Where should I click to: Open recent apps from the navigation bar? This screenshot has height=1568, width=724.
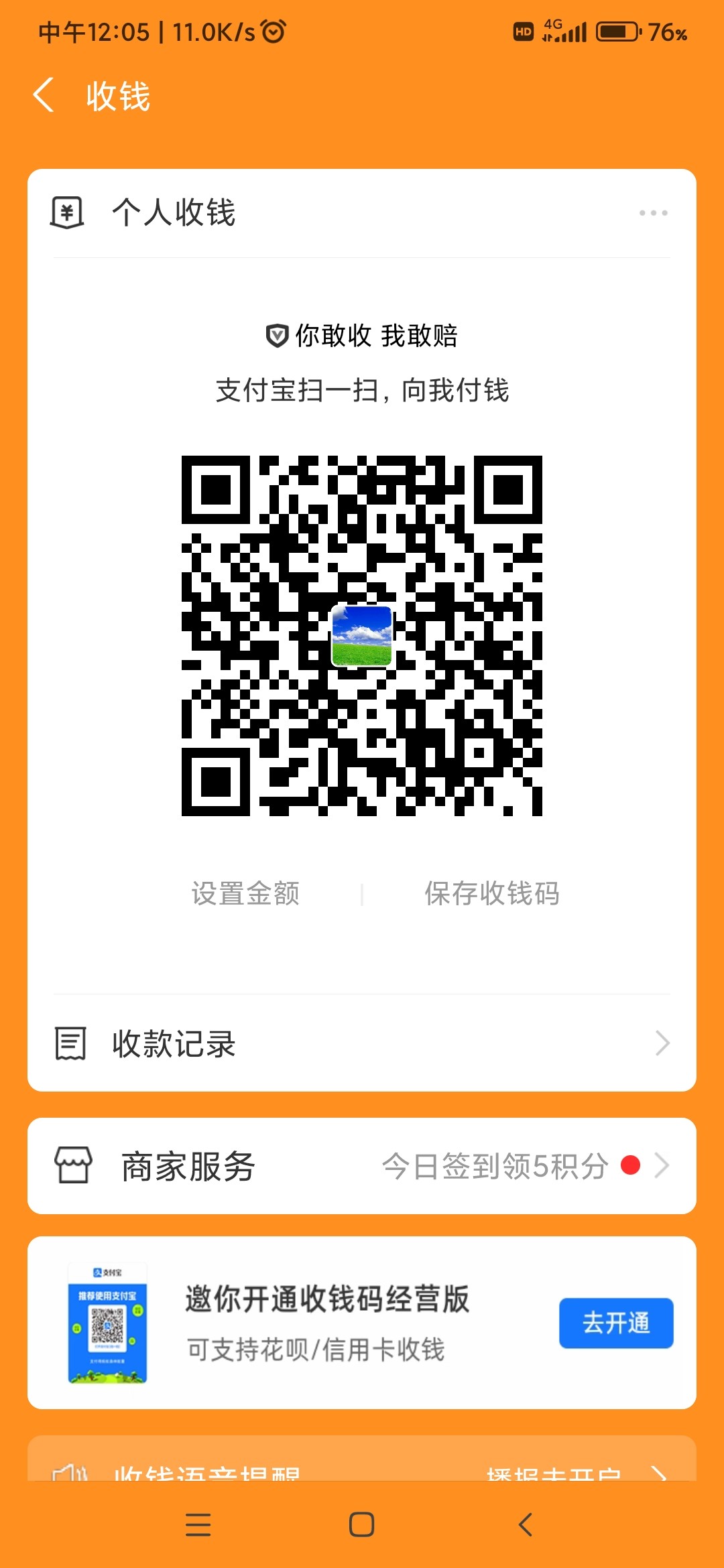pos(198,1524)
